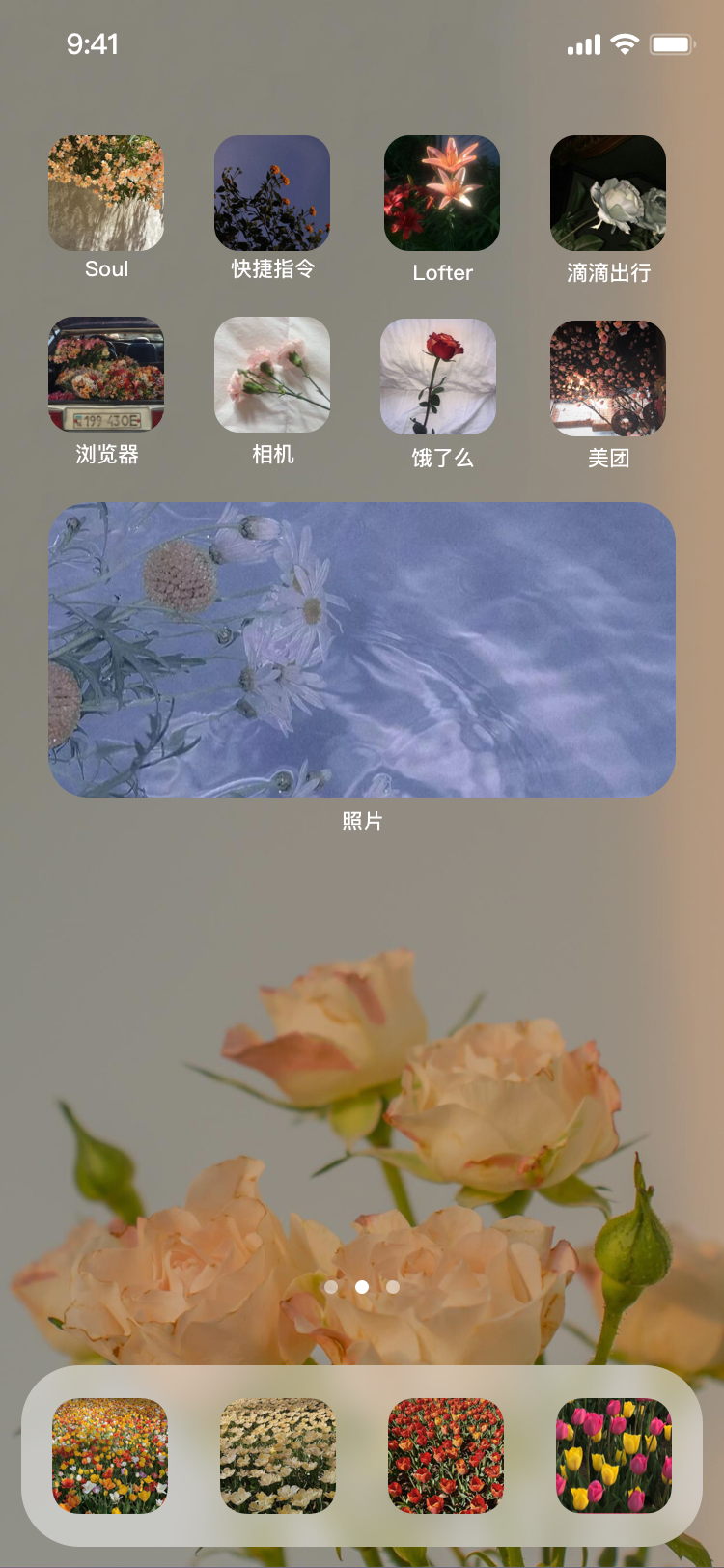Open the 照片 widget
The height and width of the screenshot is (1568, 724).
tap(362, 649)
